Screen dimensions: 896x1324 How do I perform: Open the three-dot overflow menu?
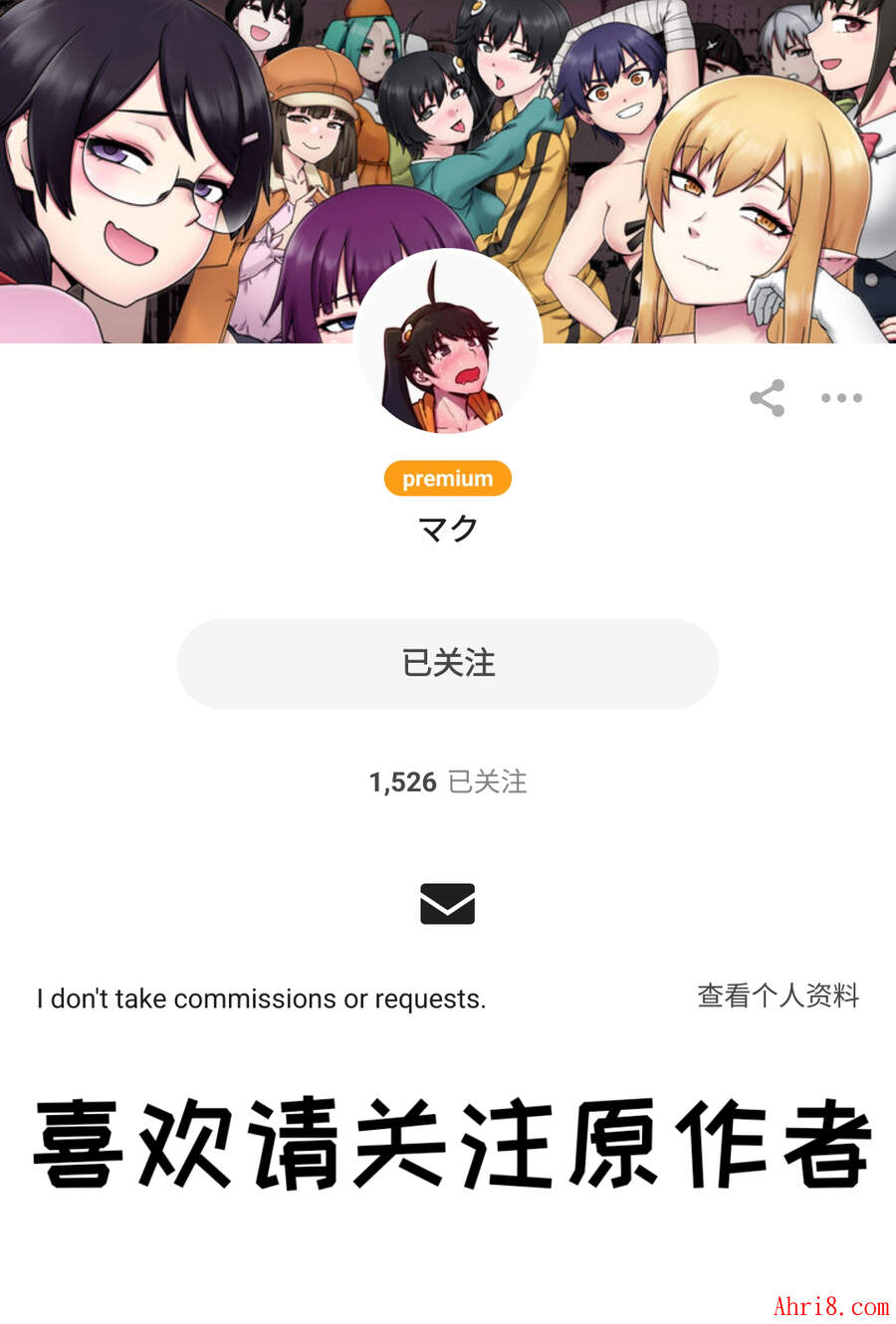tap(841, 398)
